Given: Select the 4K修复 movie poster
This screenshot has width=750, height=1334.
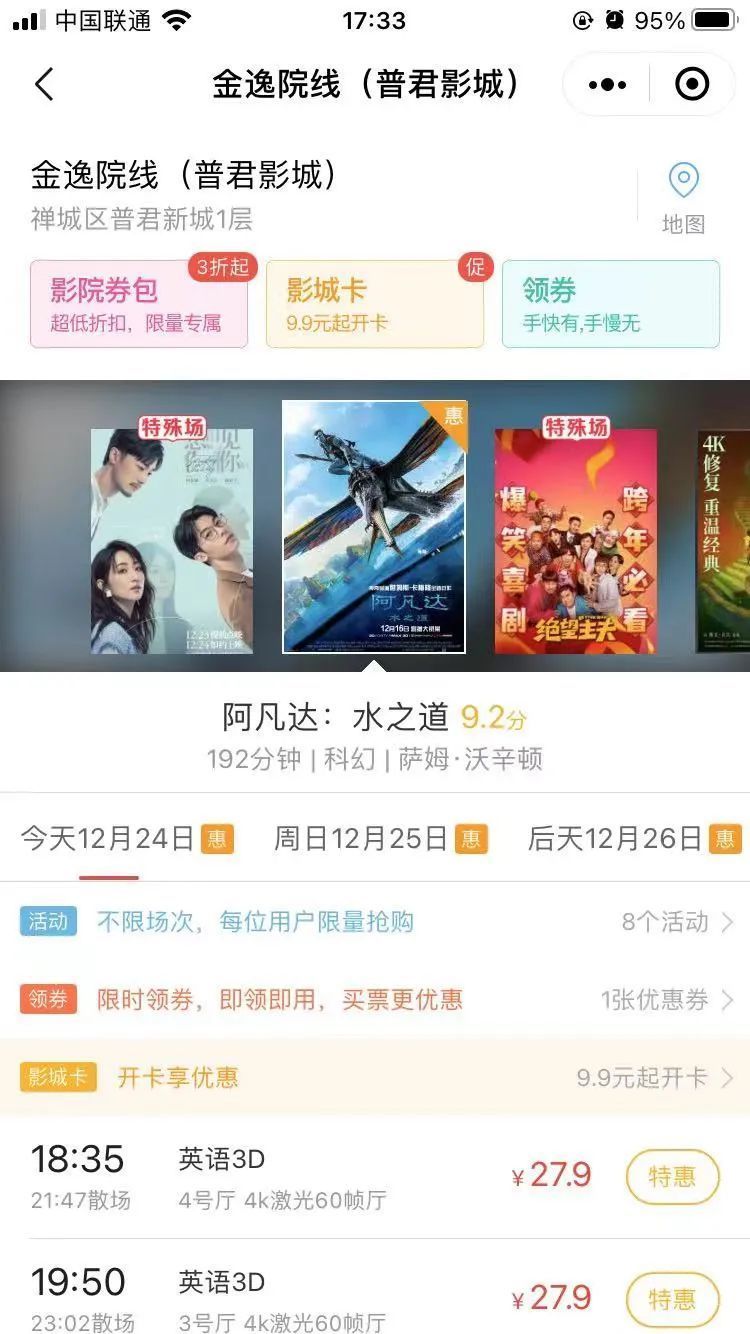Looking at the screenshot, I should [724, 541].
